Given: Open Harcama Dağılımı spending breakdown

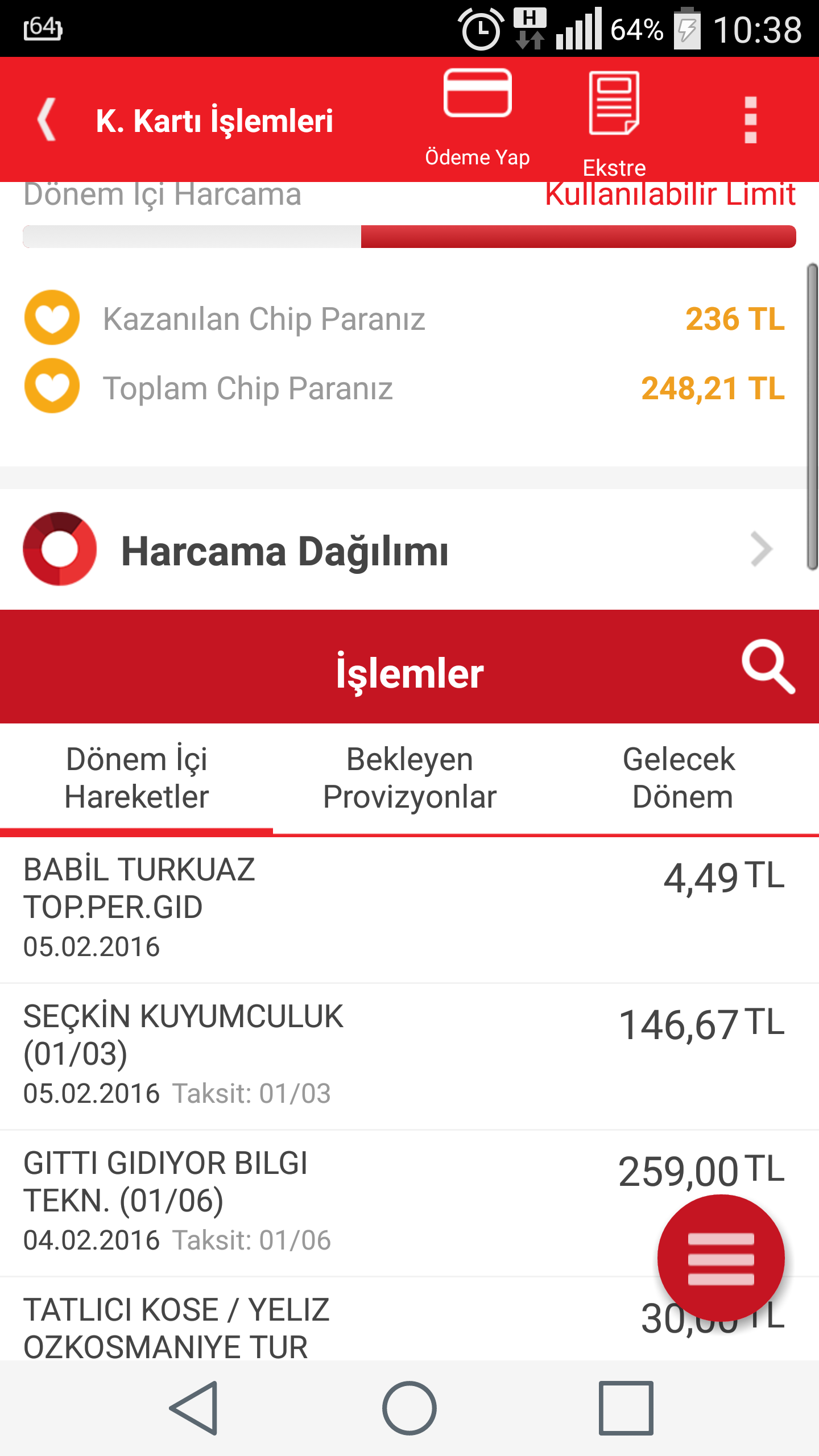Looking at the screenshot, I should (x=398, y=550).
